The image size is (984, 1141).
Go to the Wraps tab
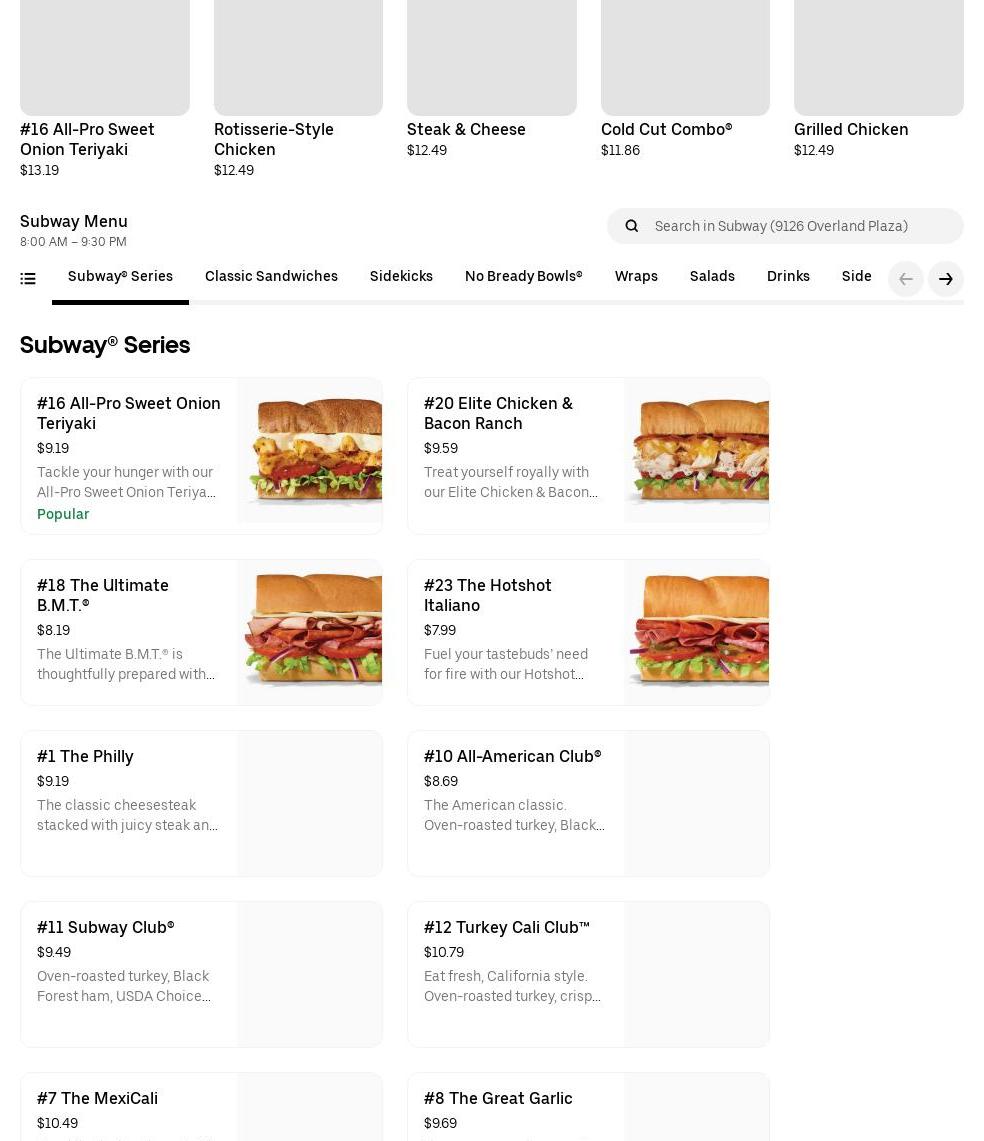click(x=636, y=277)
